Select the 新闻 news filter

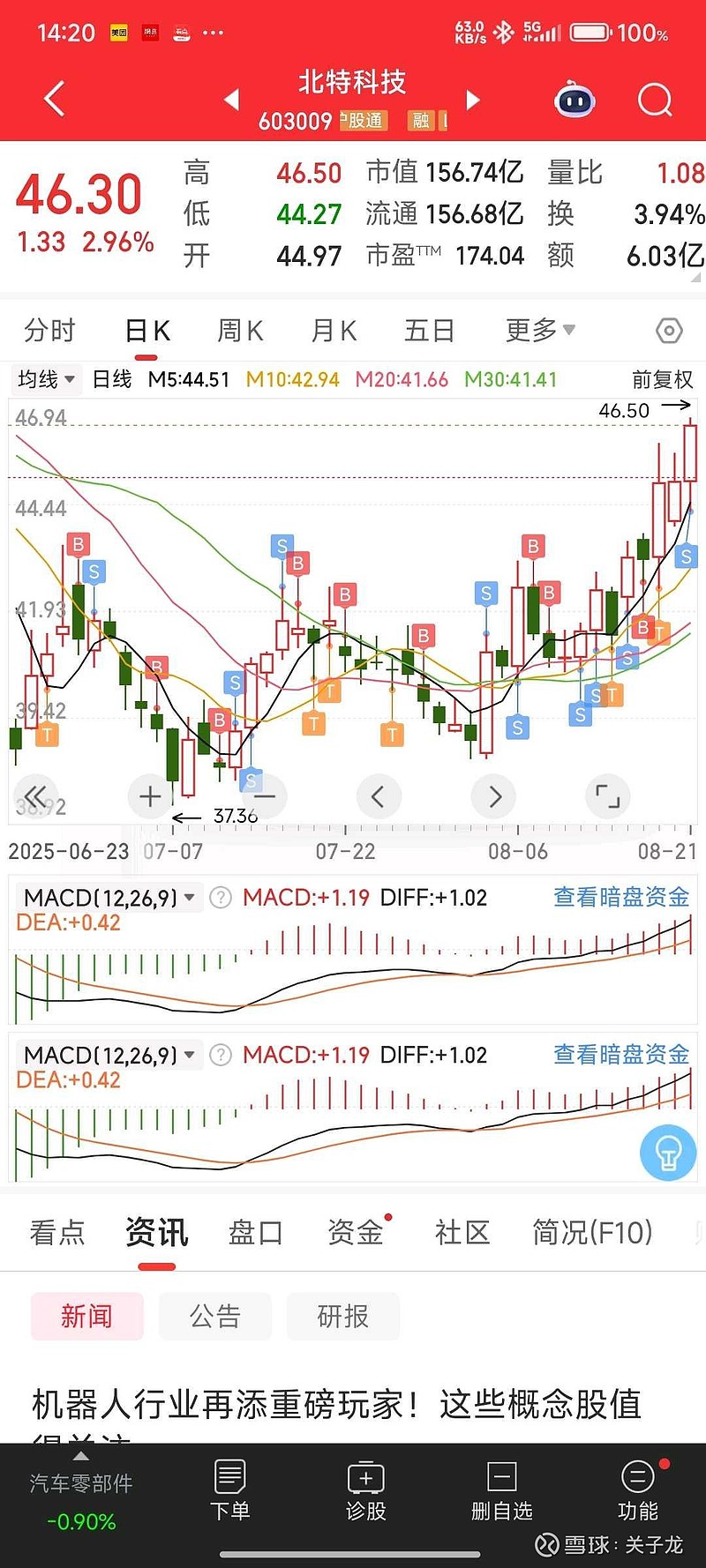tap(86, 1316)
